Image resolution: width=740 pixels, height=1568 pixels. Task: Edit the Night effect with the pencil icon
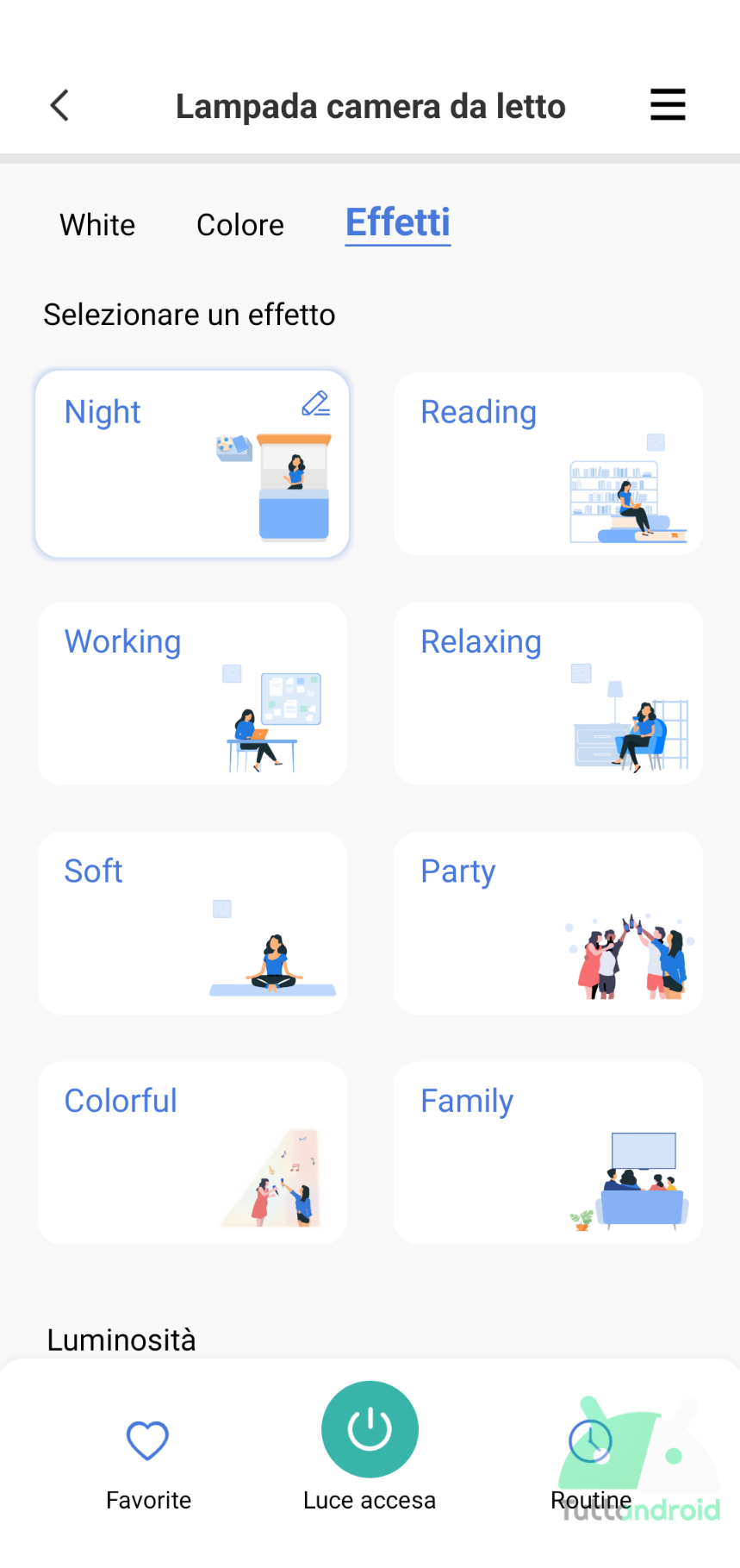pyautogui.click(x=316, y=403)
